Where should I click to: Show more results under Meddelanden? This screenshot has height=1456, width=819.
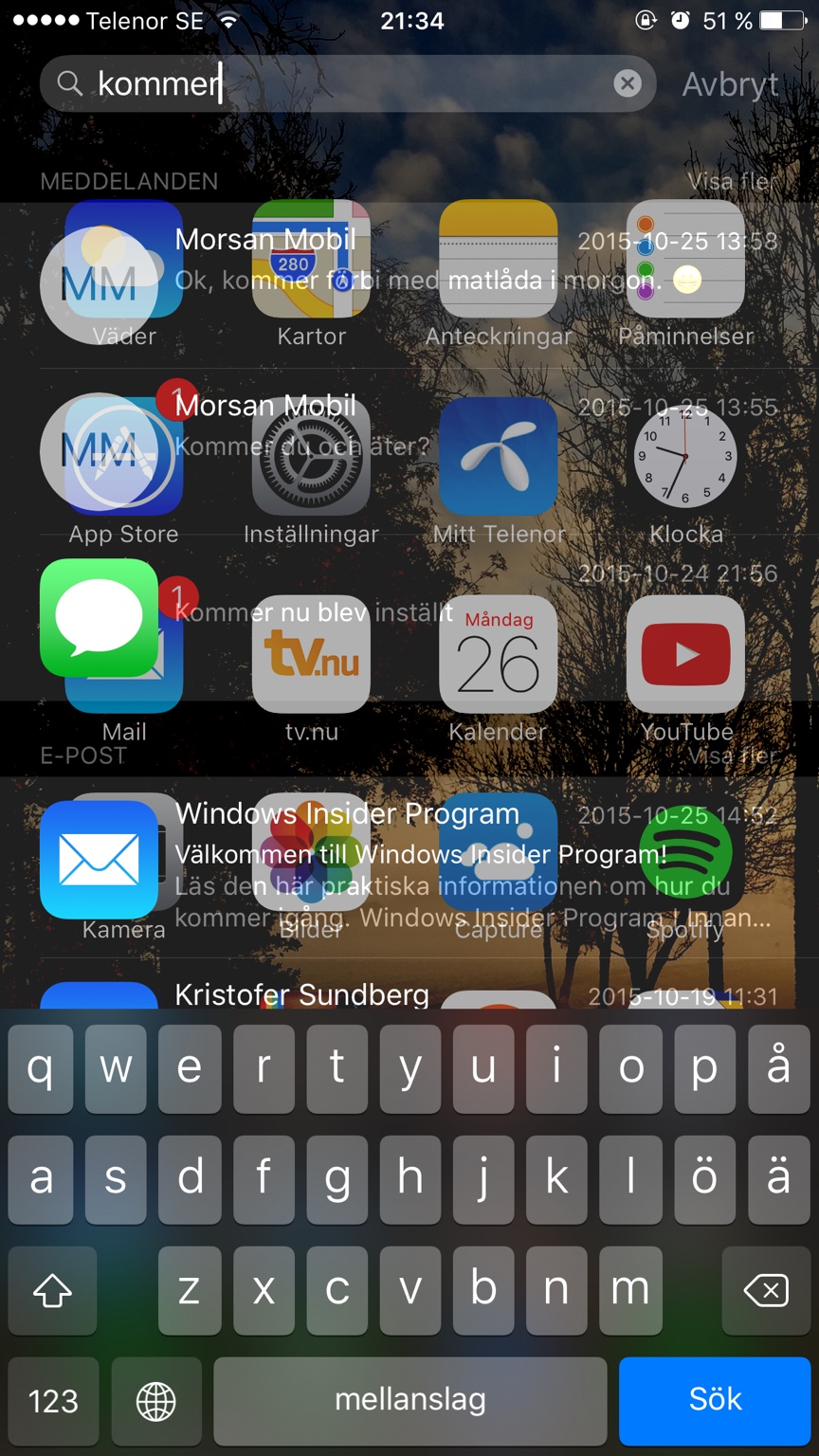(x=732, y=181)
